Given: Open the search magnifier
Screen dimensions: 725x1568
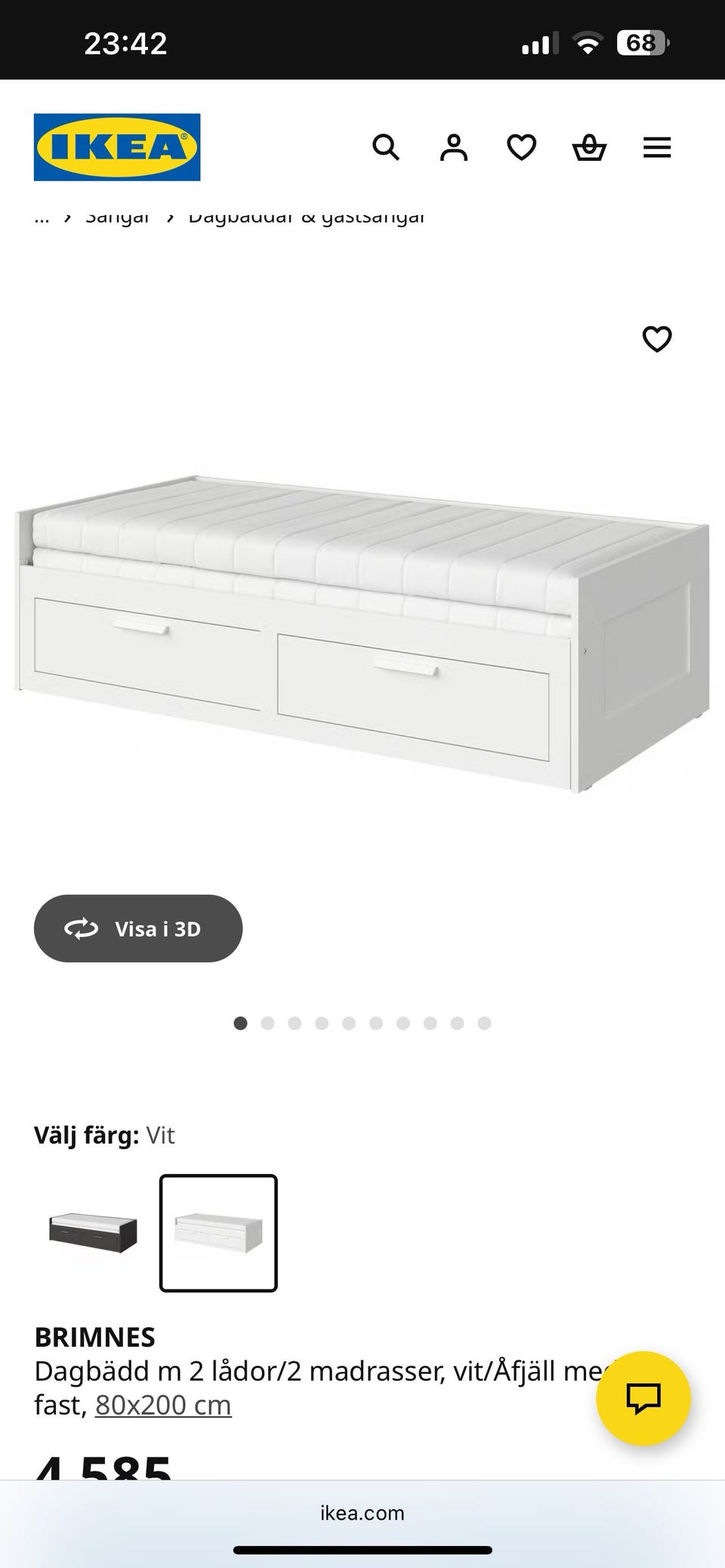Looking at the screenshot, I should (385, 147).
